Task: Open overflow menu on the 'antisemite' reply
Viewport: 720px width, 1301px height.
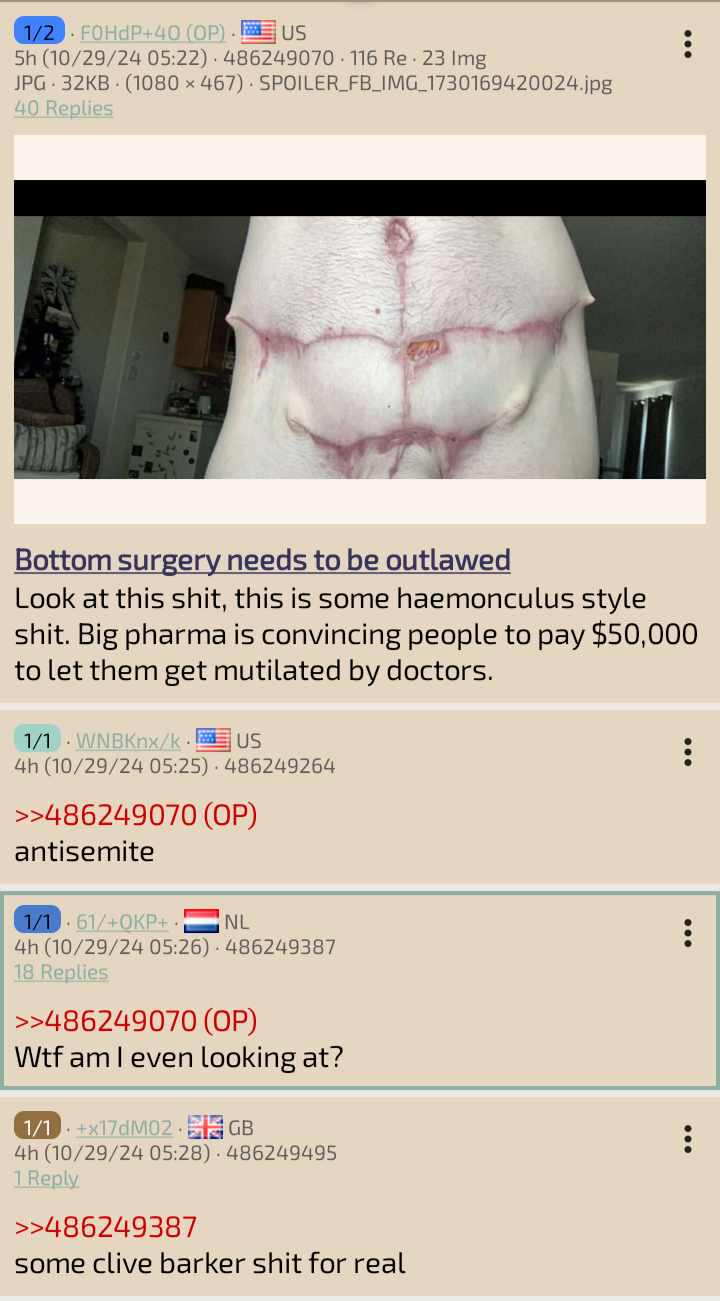Action: pos(687,752)
